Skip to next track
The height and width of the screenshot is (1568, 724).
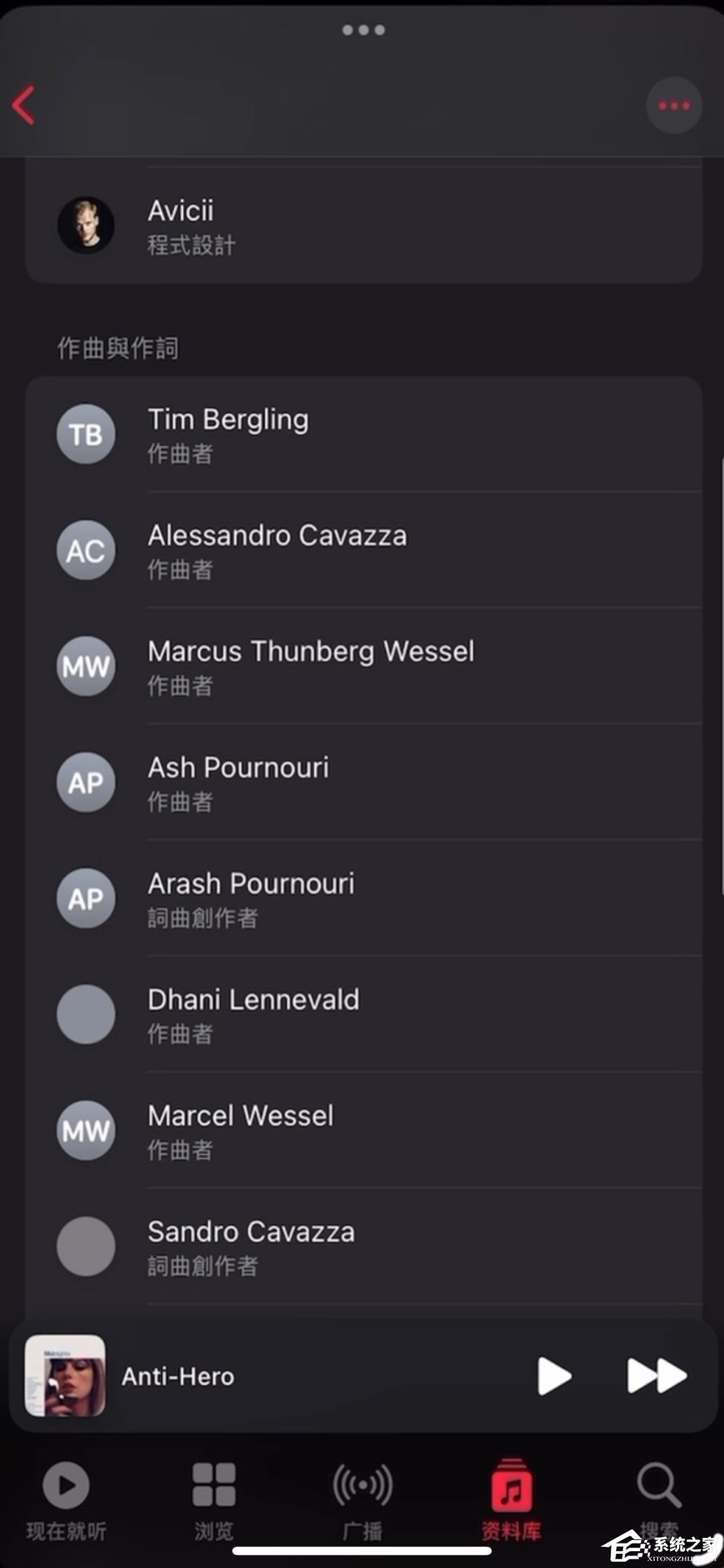656,1376
